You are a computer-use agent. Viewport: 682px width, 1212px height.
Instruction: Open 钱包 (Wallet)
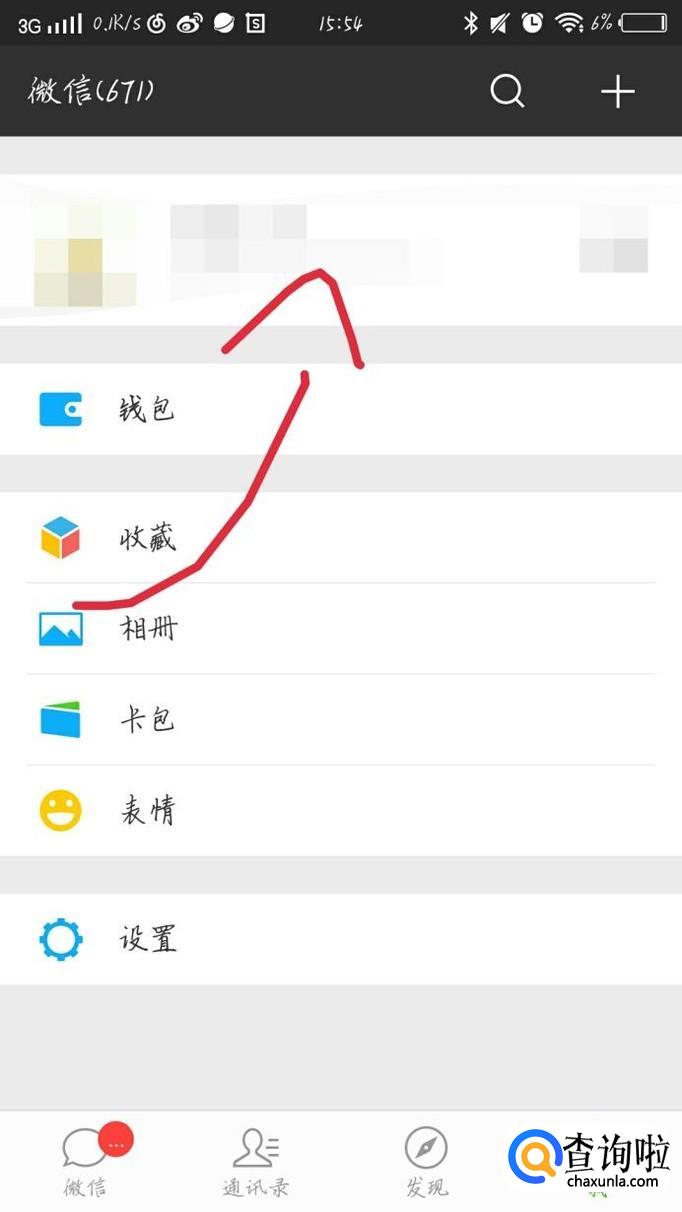(340, 409)
